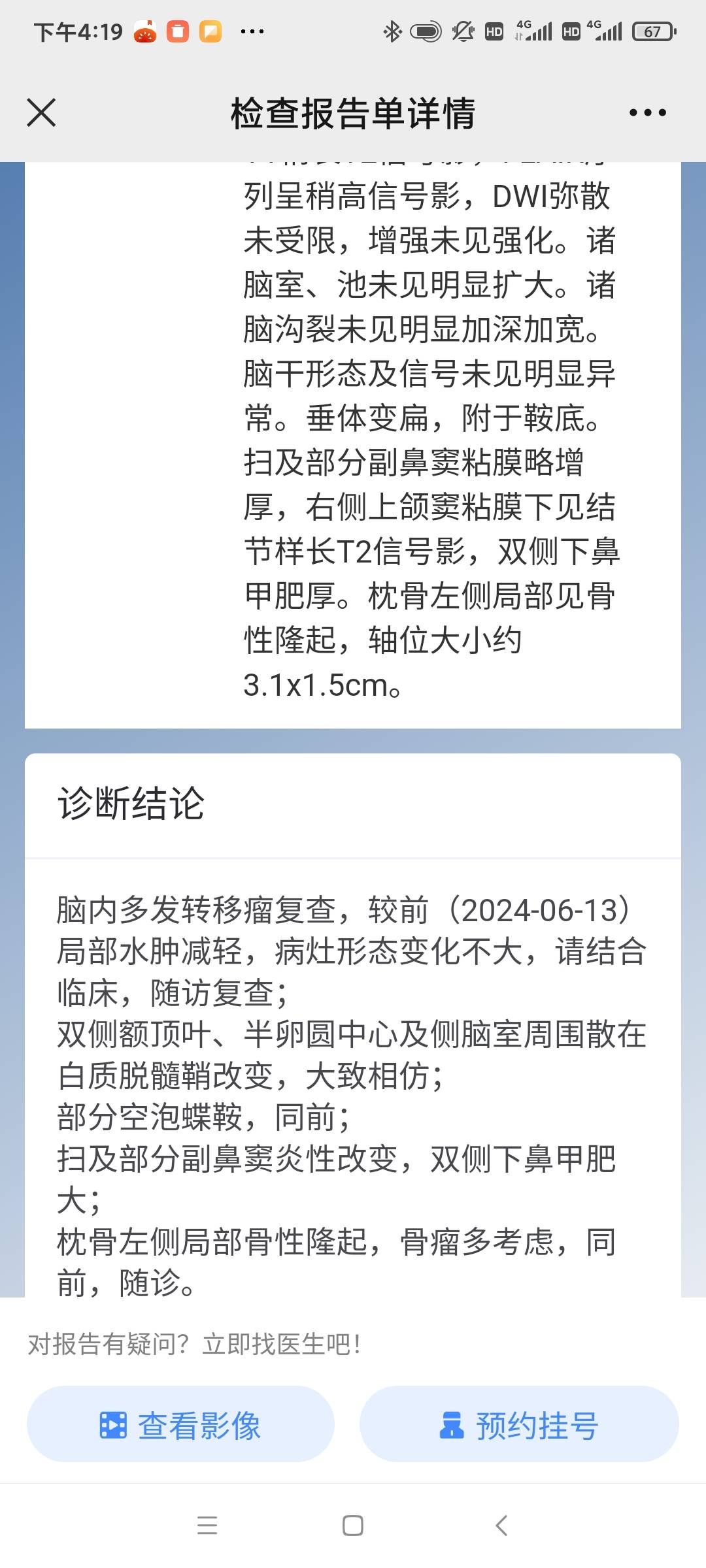Tap the back arrow in the navigation bar

(x=499, y=1526)
